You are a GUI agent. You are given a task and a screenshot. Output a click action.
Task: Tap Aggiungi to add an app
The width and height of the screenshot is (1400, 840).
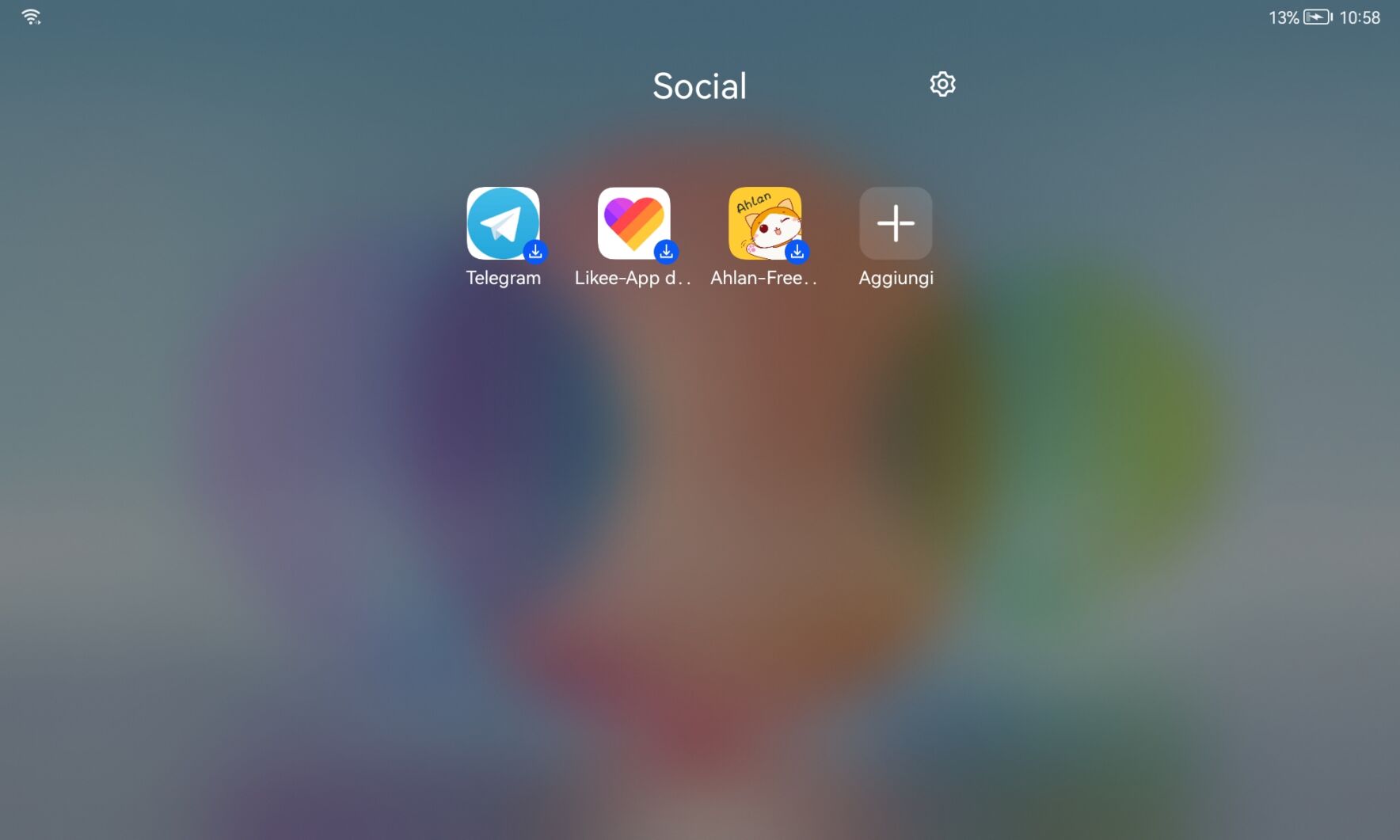tap(896, 223)
